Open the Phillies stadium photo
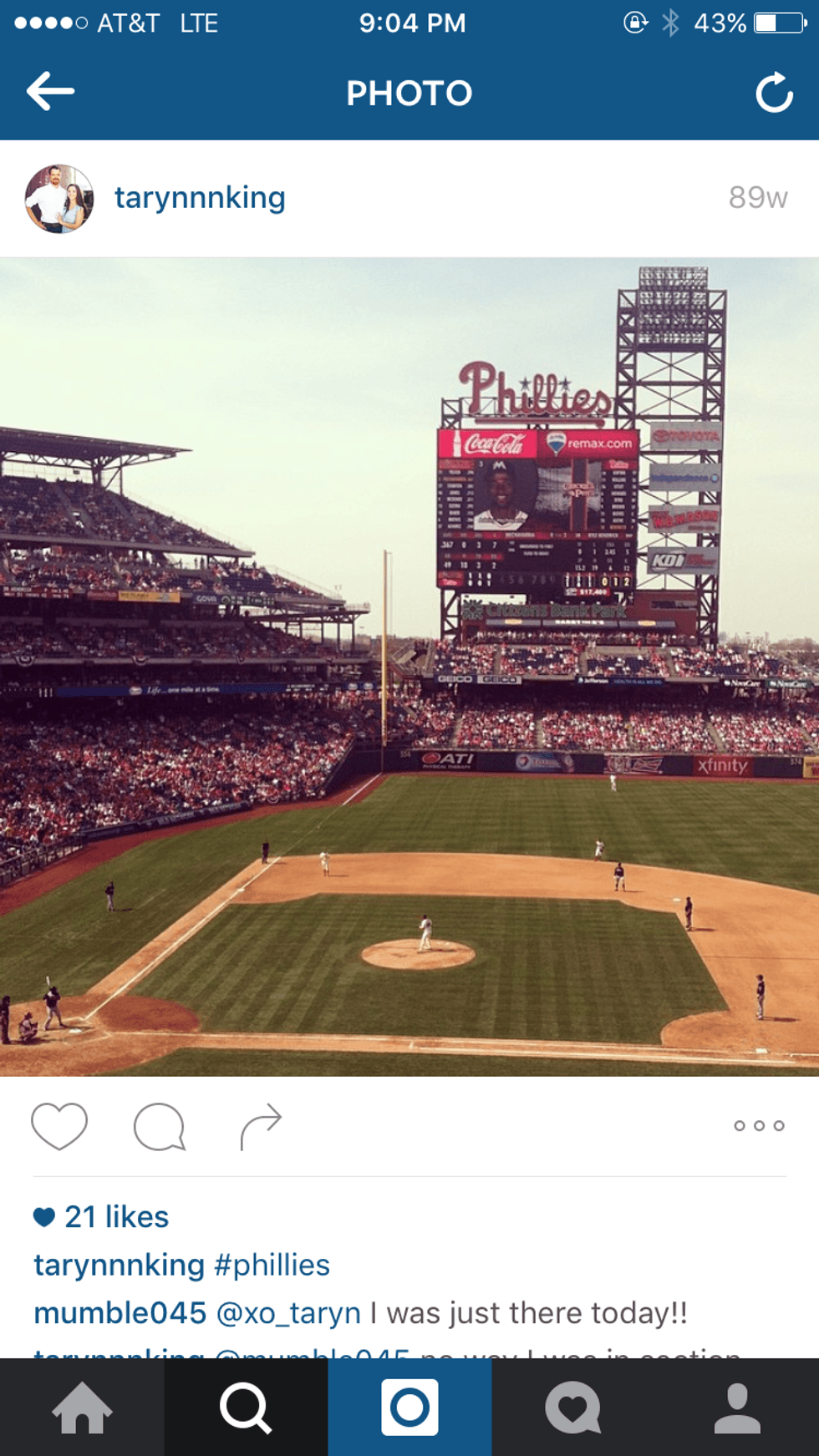This screenshot has width=819, height=1456. 409,667
